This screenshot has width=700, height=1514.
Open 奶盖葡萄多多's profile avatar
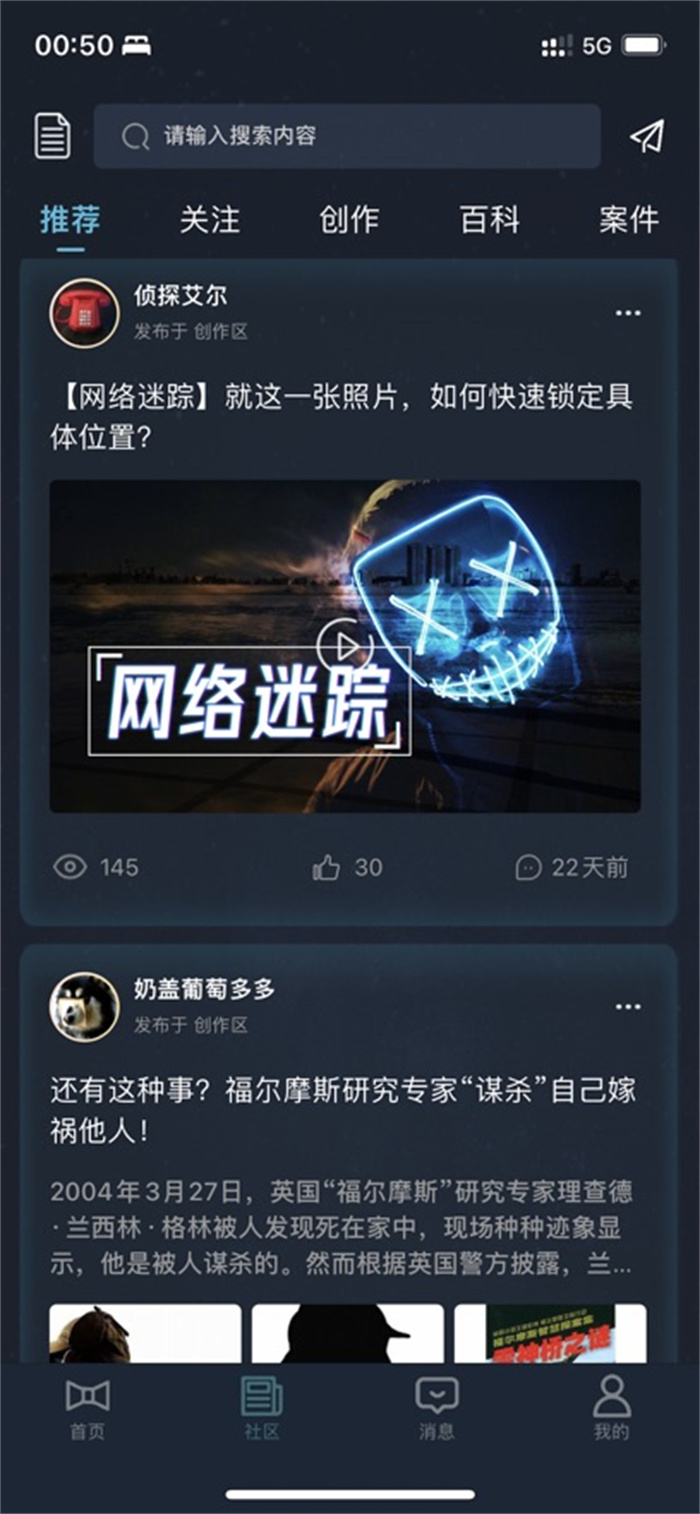(x=84, y=1006)
